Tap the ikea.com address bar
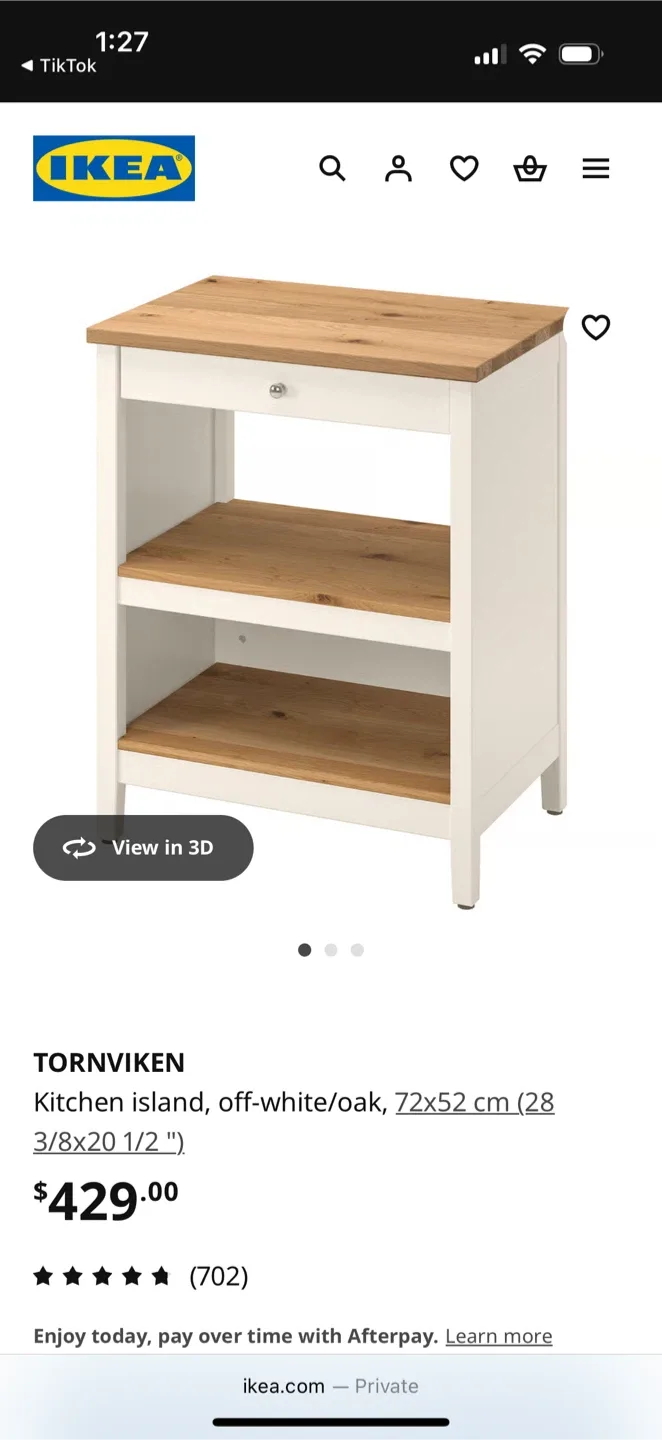Image resolution: width=662 pixels, height=1440 pixels. click(331, 1386)
